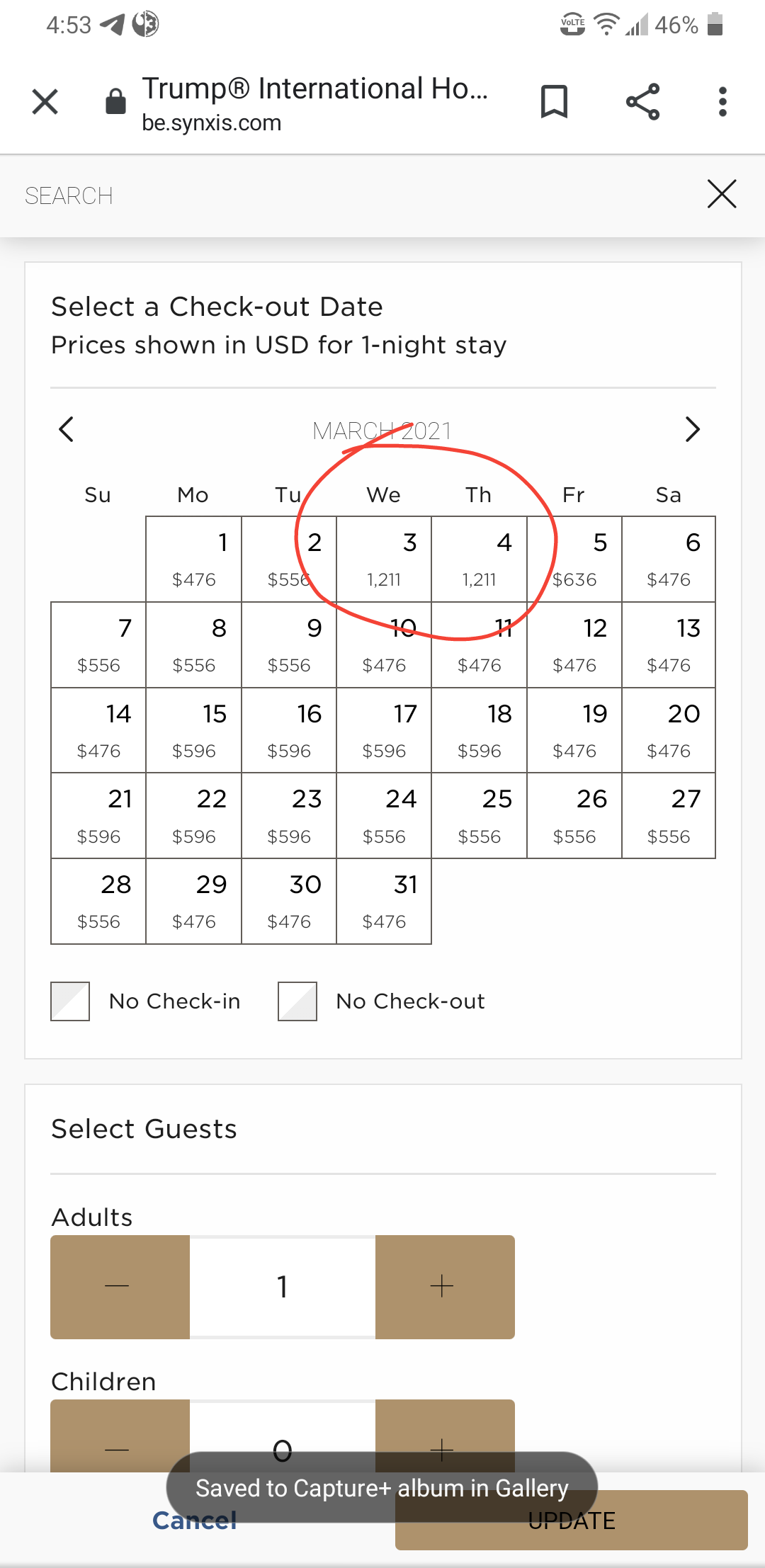
Task: Choose March 28 on the calendar
Action: (98, 902)
